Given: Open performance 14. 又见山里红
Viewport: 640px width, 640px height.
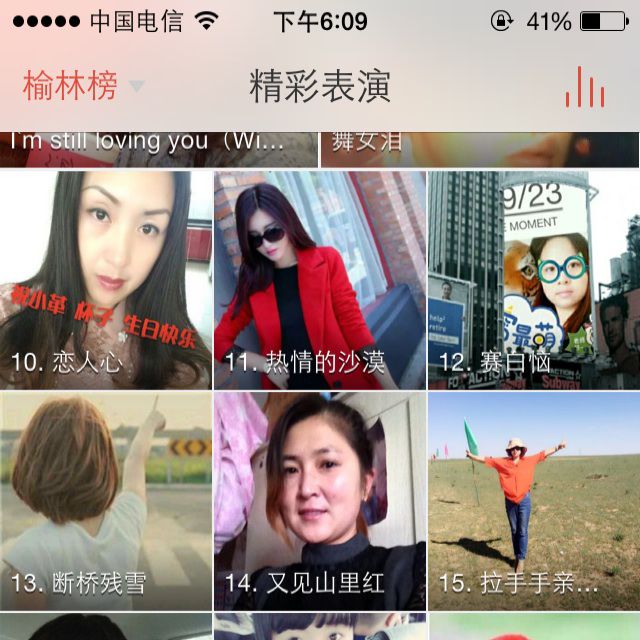Looking at the screenshot, I should click(320, 500).
